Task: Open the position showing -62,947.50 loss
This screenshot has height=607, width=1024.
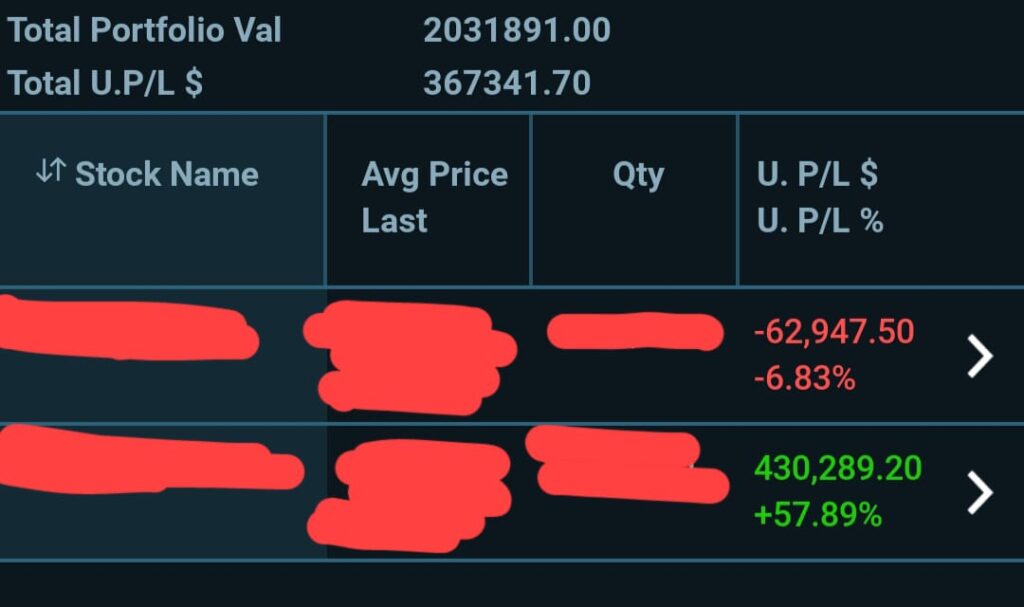Action: tap(979, 355)
